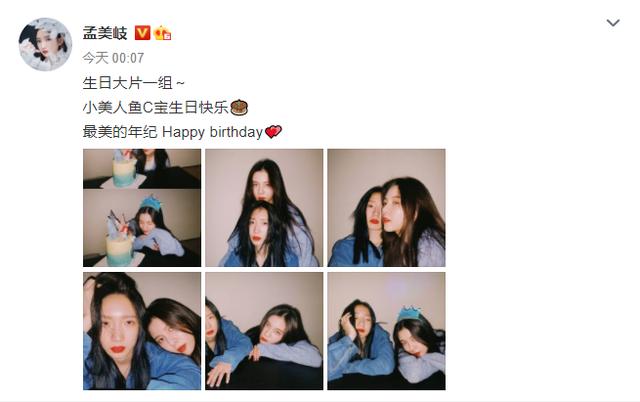View the photo of two girls stacked vertically
Screen dimensions: 640x402
point(264,208)
